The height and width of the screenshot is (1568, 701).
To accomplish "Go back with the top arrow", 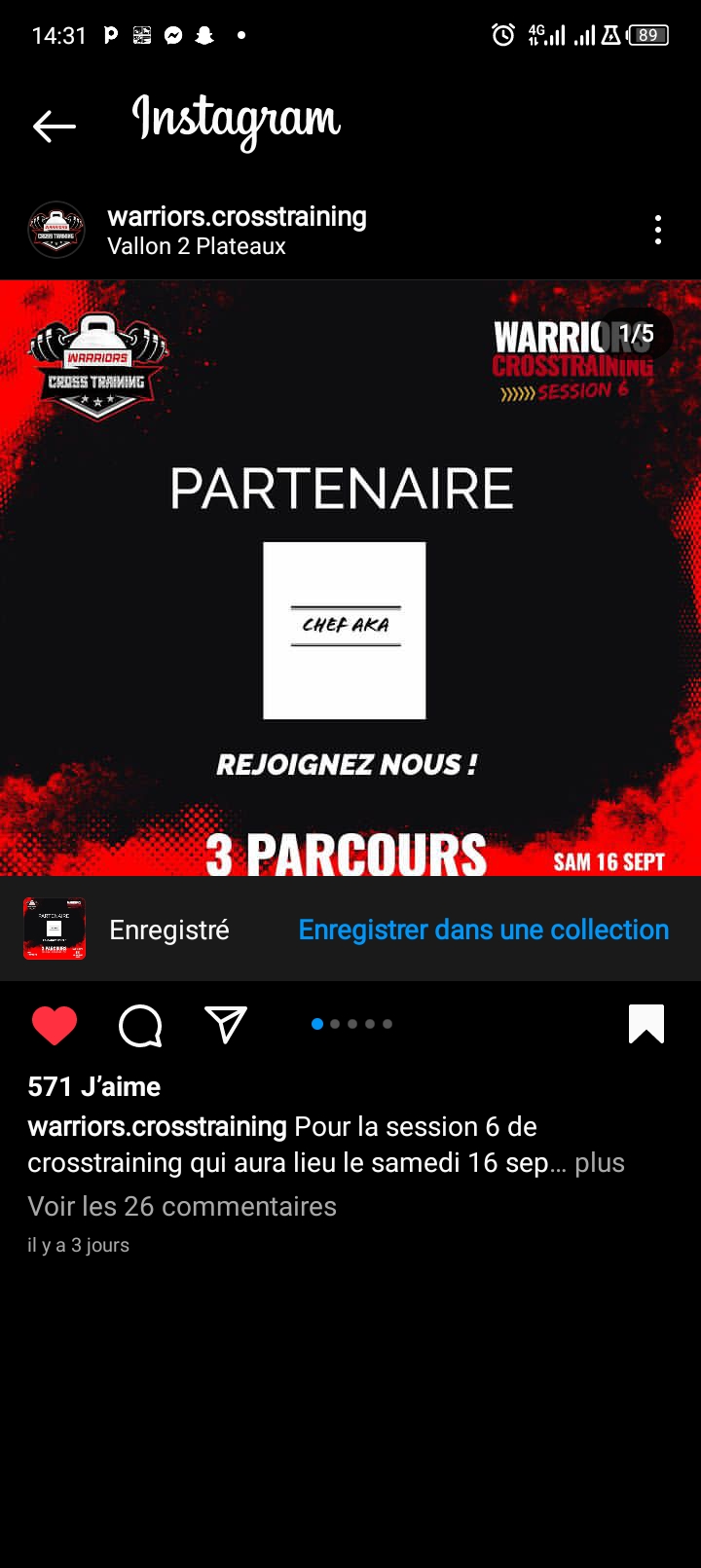I will click(54, 126).
